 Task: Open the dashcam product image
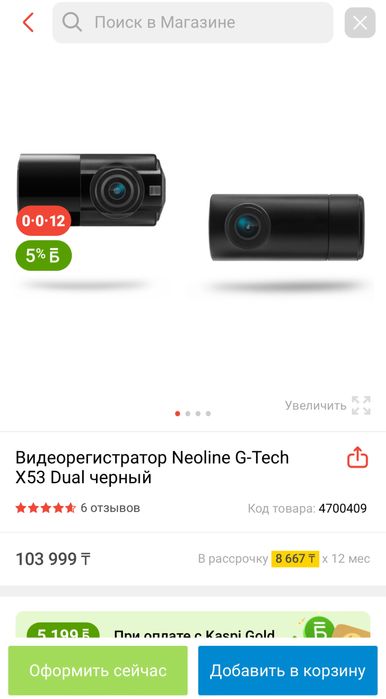(193, 223)
